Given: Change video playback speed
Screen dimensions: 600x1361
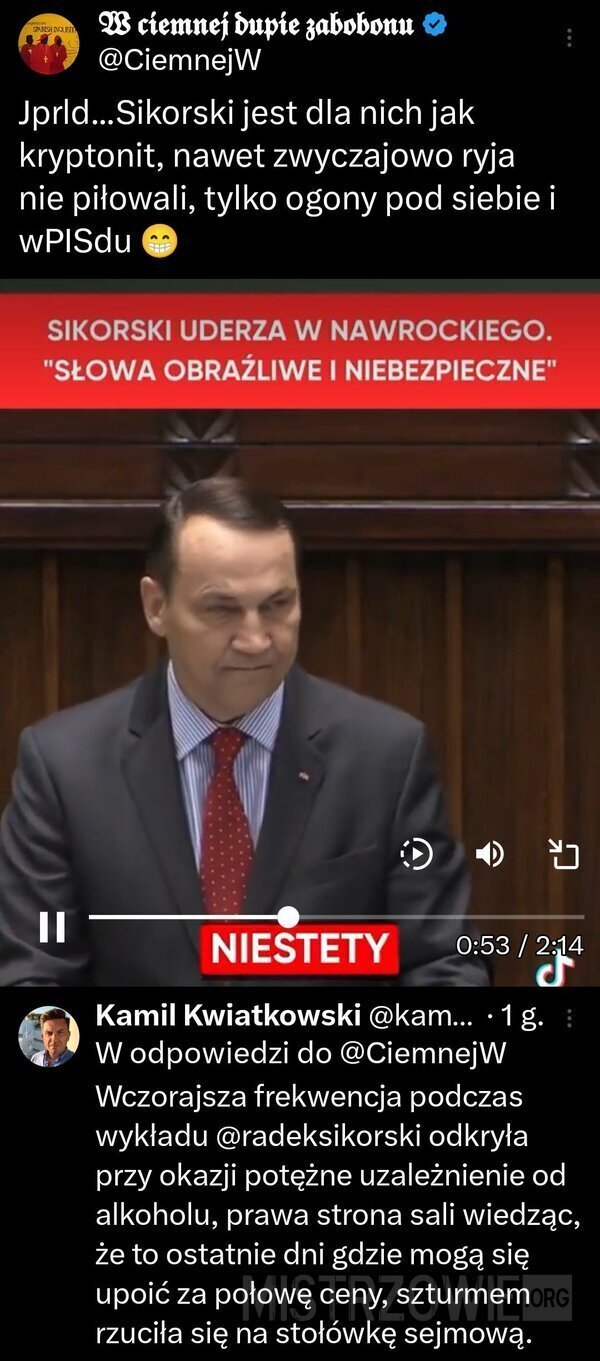Looking at the screenshot, I should pyautogui.click(x=416, y=854).
